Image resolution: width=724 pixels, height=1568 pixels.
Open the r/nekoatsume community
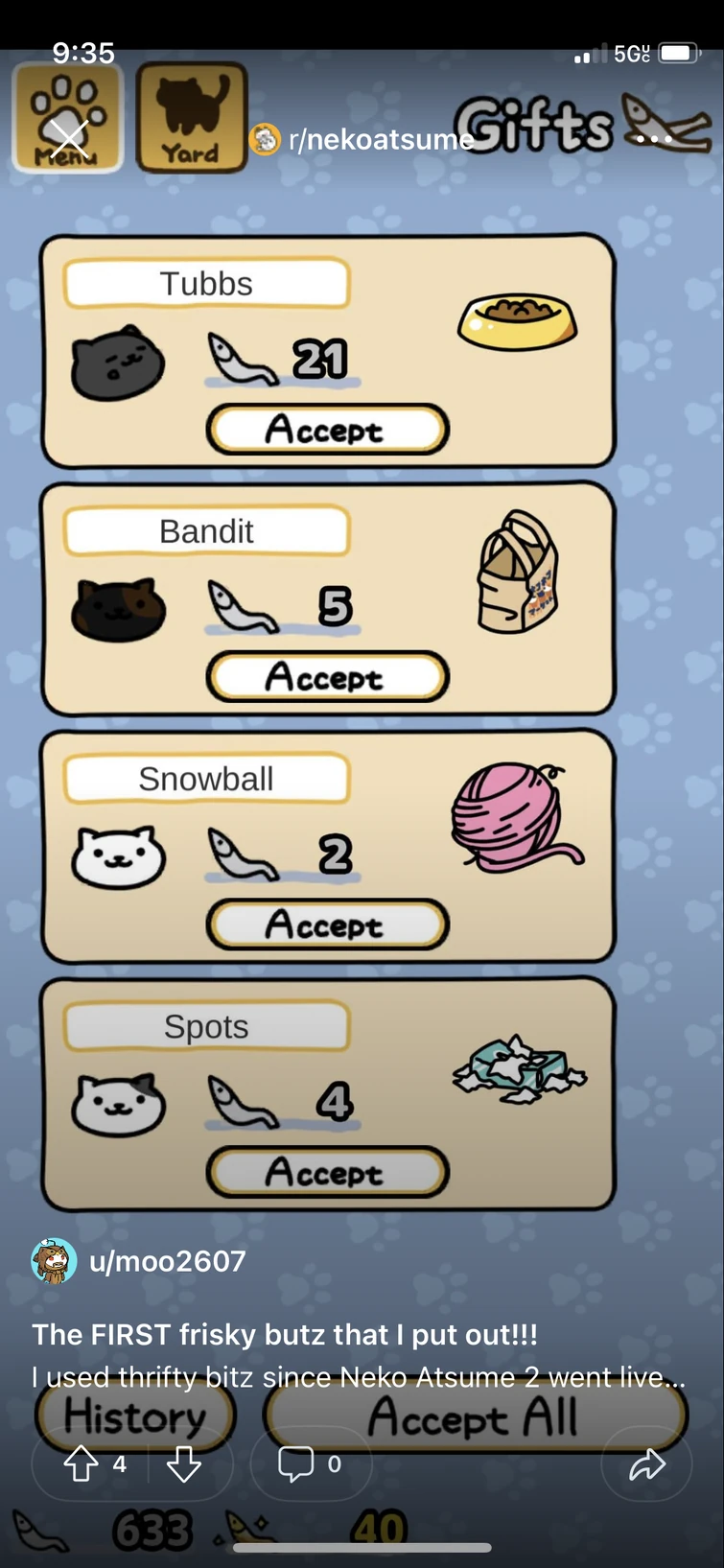point(379,140)
